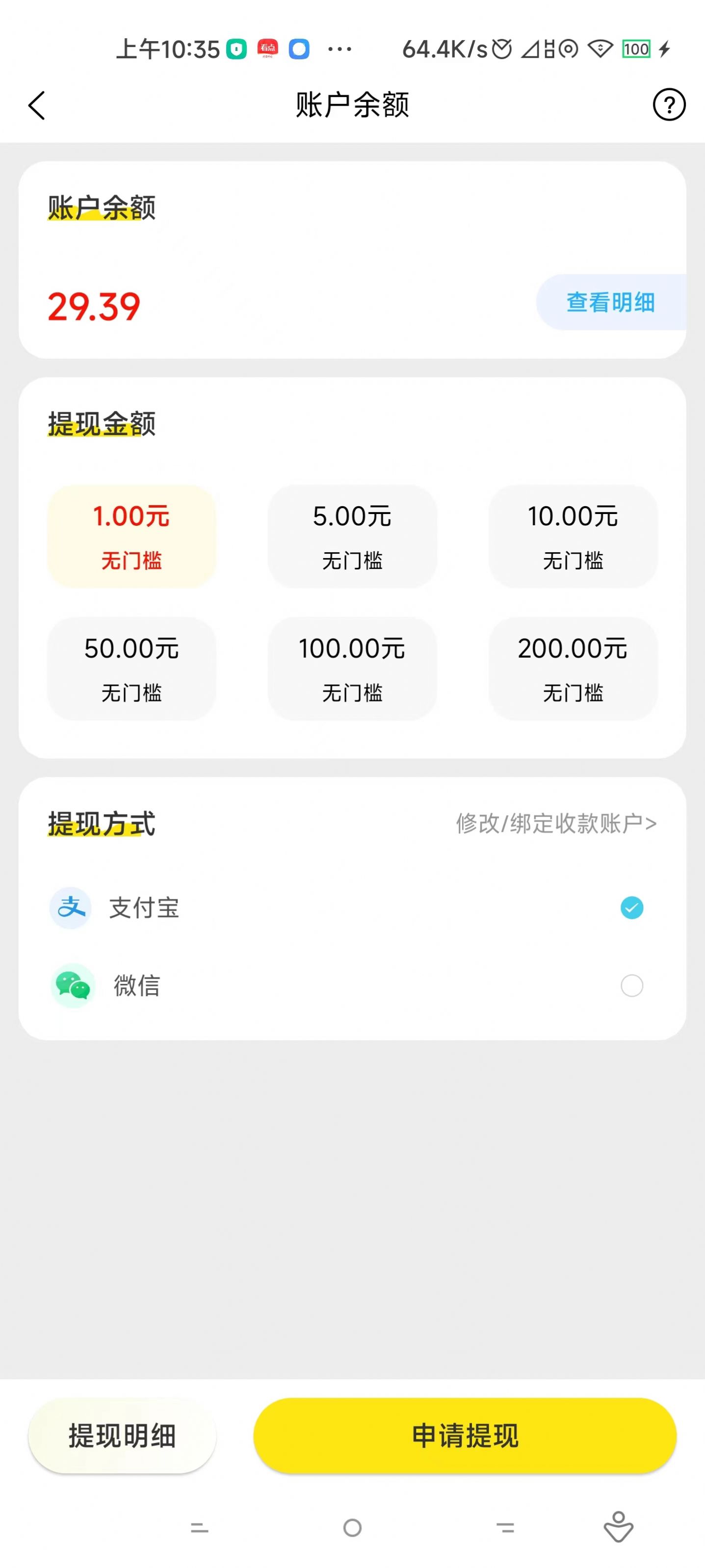The width and height of the screenshot is (705, 1568).
Task: Select the 50.00元 withdrawal amount
Action: [131, 668]
